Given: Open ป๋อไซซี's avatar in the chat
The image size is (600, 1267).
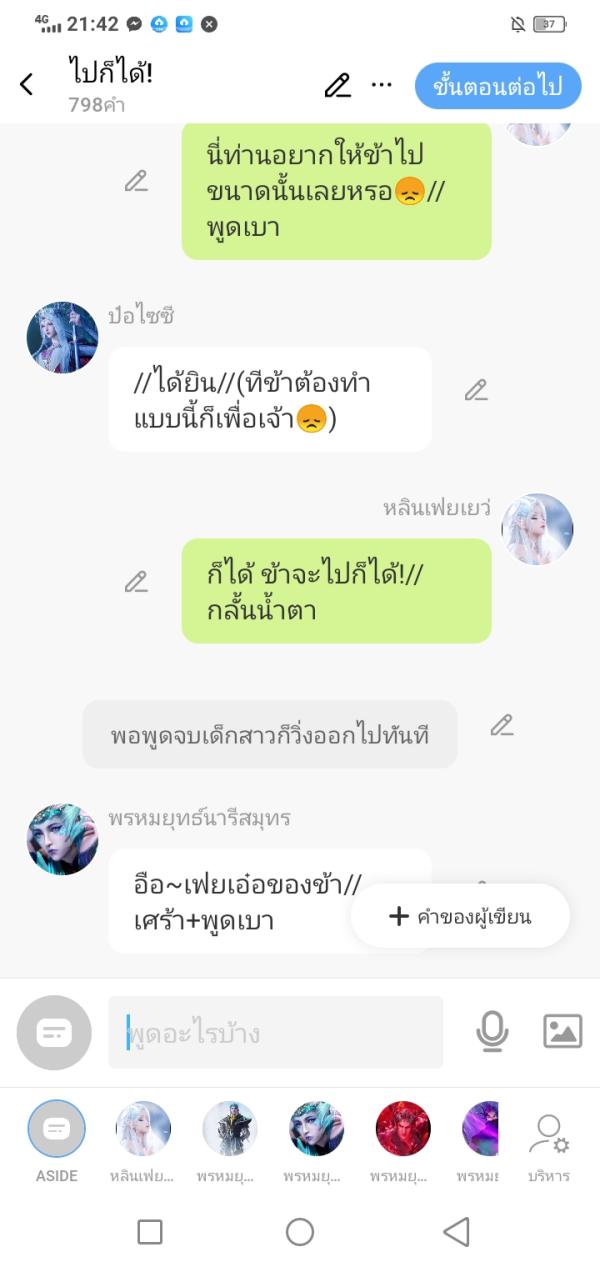Looking at the screenshot, I should pos(62,338).
